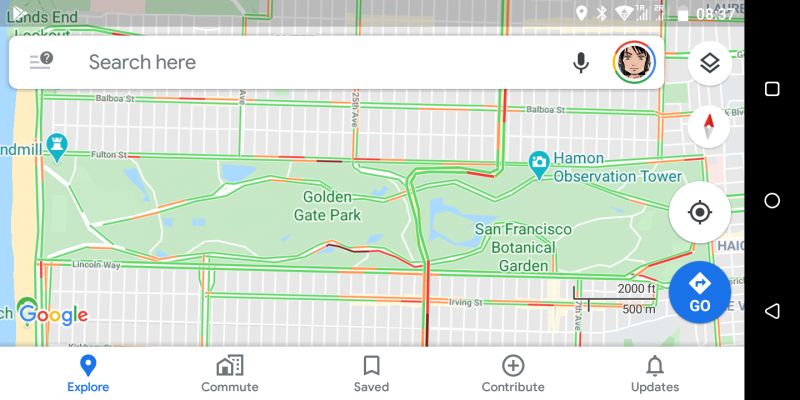Open the Saved tab
This screenshot has height=400, width=800.
371,374
